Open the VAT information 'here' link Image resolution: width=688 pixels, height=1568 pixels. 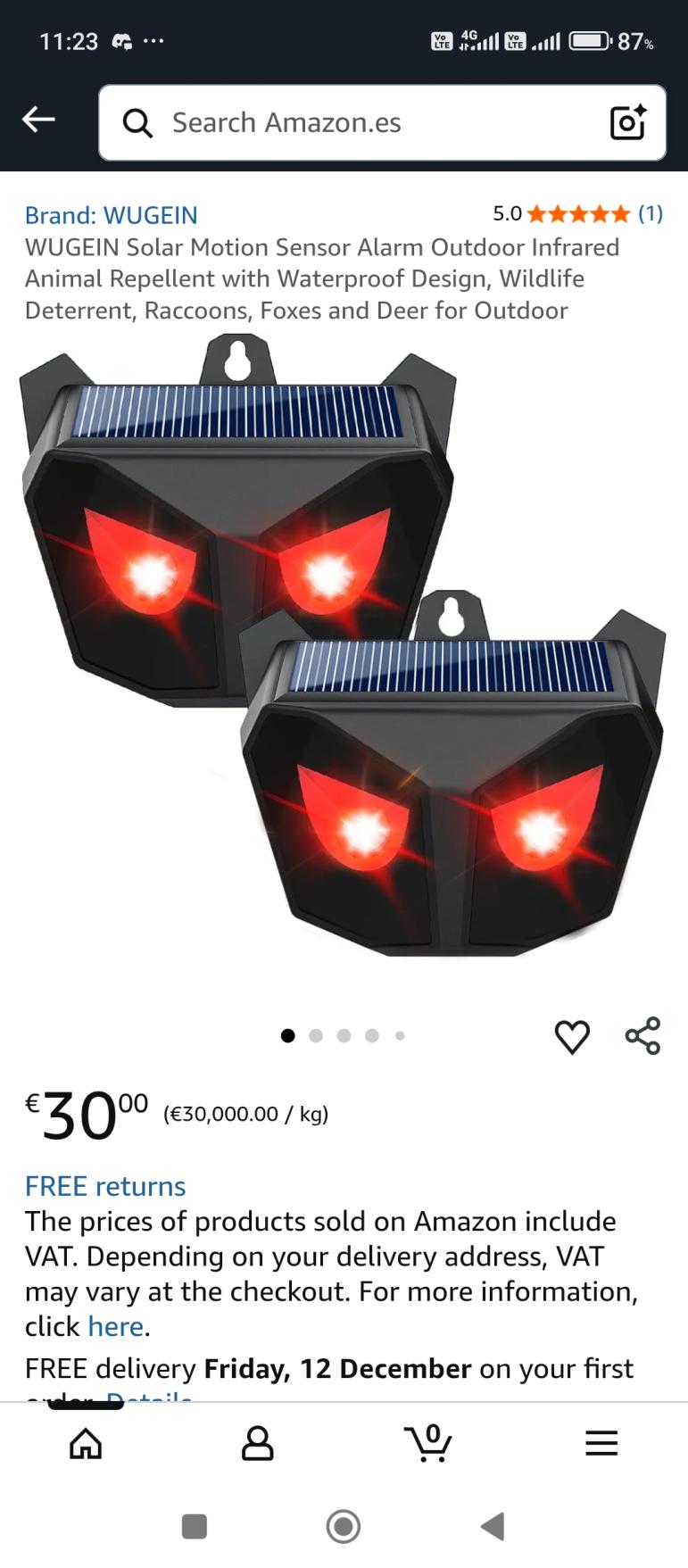(115, 1326)
